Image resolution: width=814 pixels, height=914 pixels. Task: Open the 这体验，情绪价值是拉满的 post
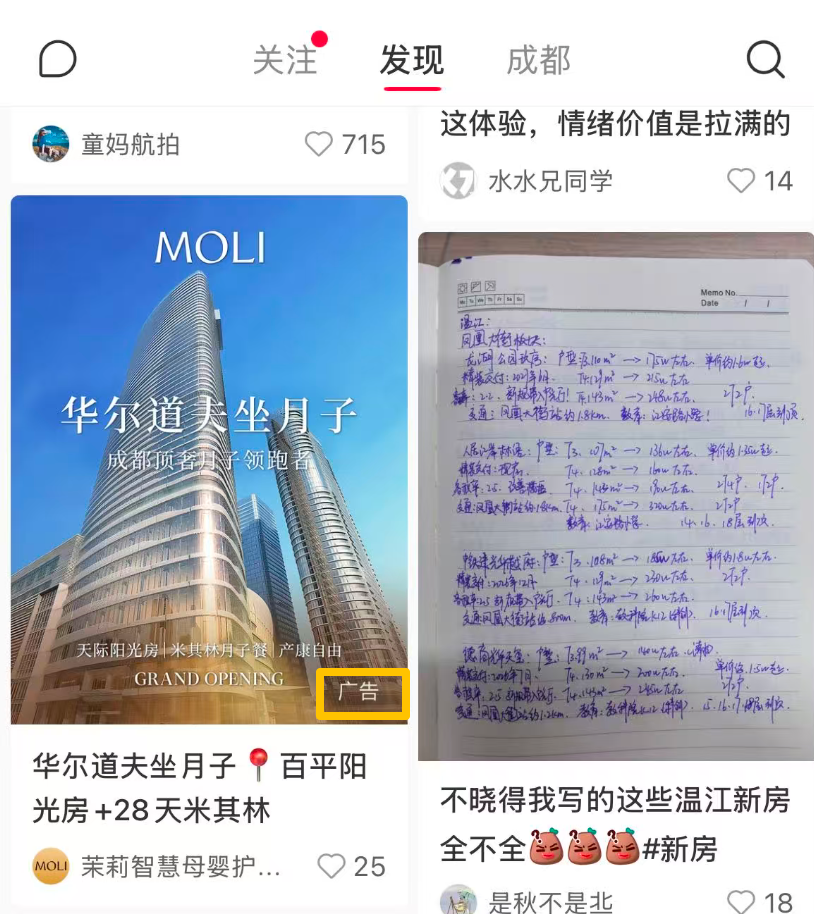coord(615,124)
